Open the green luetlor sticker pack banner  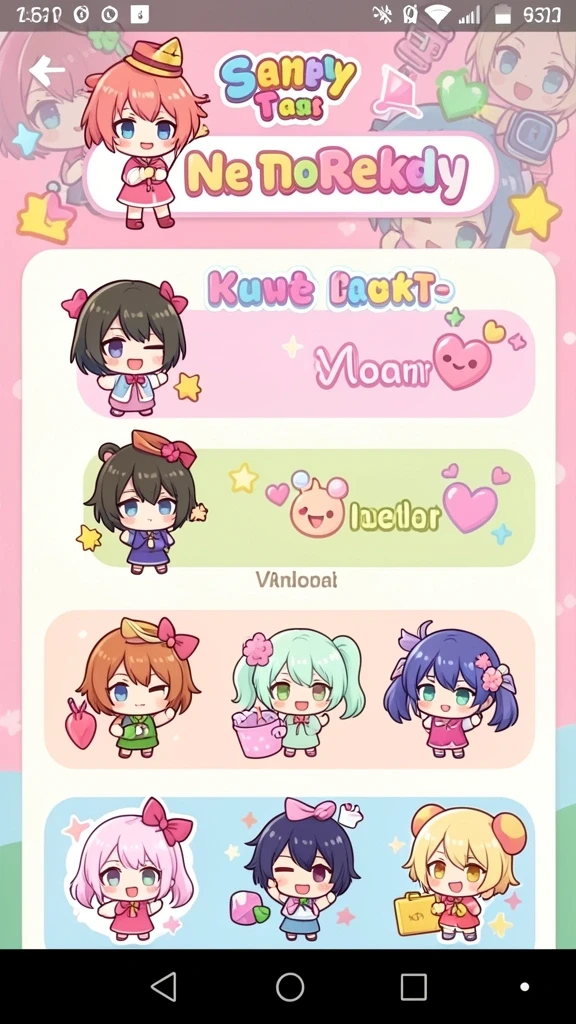coord(309,507)
